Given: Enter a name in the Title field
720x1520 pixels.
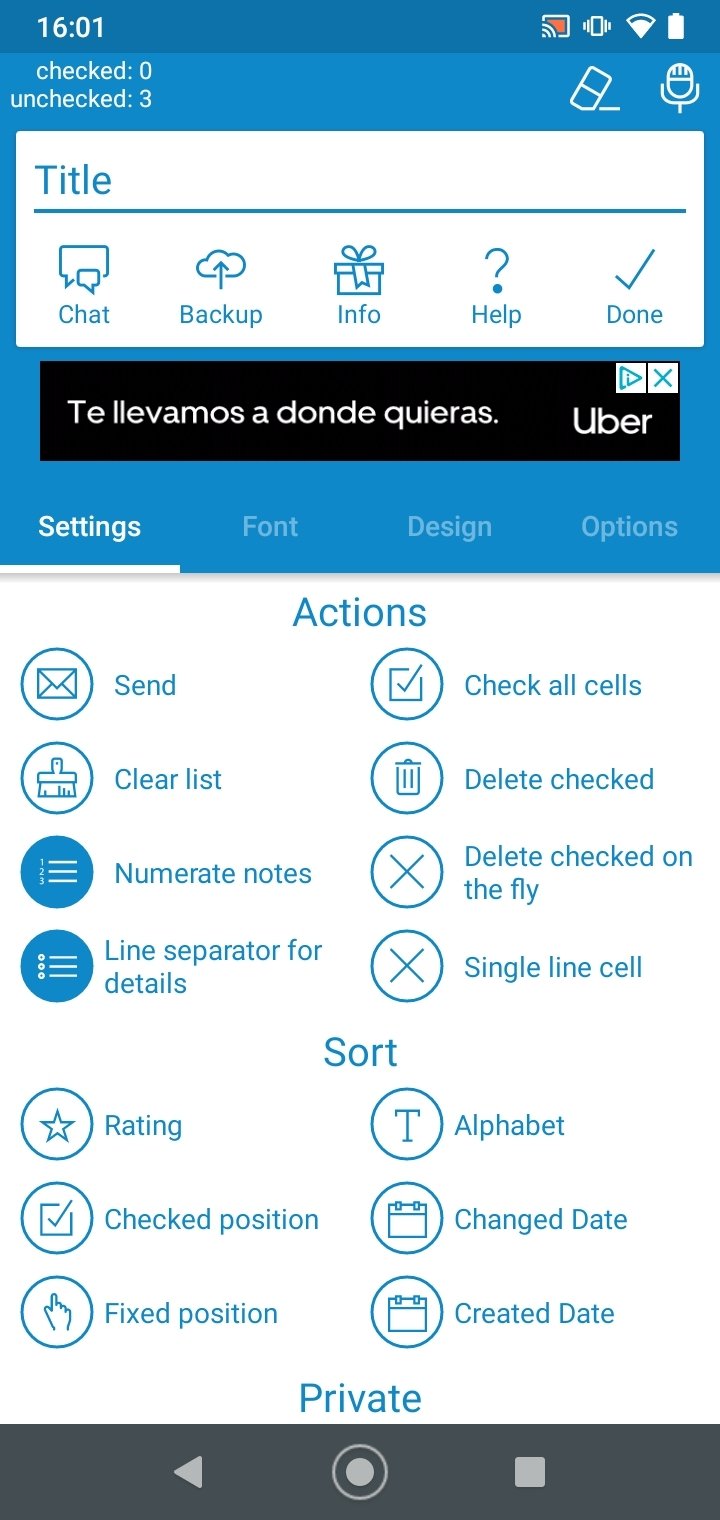Looking at the screenshot, I should click(x=360, y=181).
